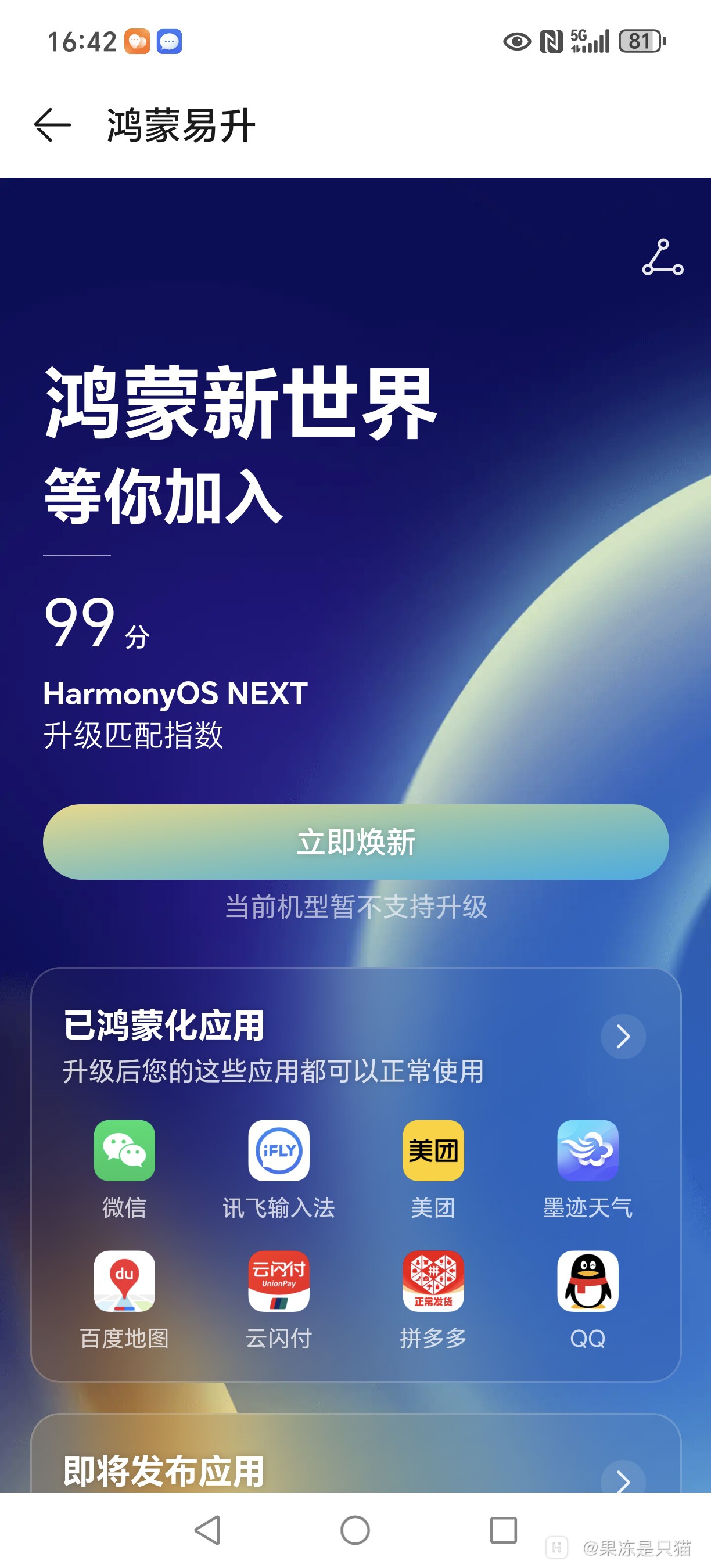
Task: Share this page via the share icon
Action: [x=662, y=257]
